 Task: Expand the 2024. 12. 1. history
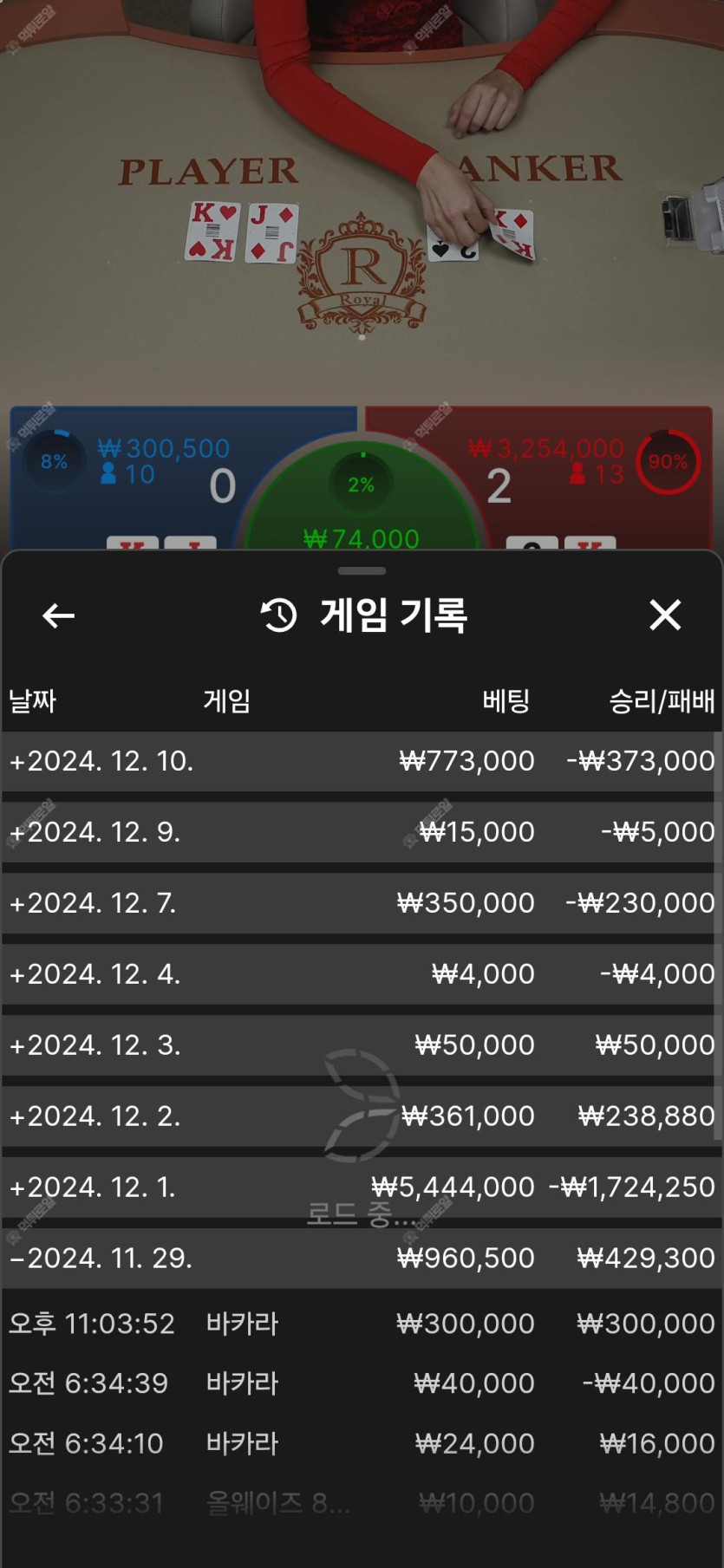click(x=93, y=1187)
